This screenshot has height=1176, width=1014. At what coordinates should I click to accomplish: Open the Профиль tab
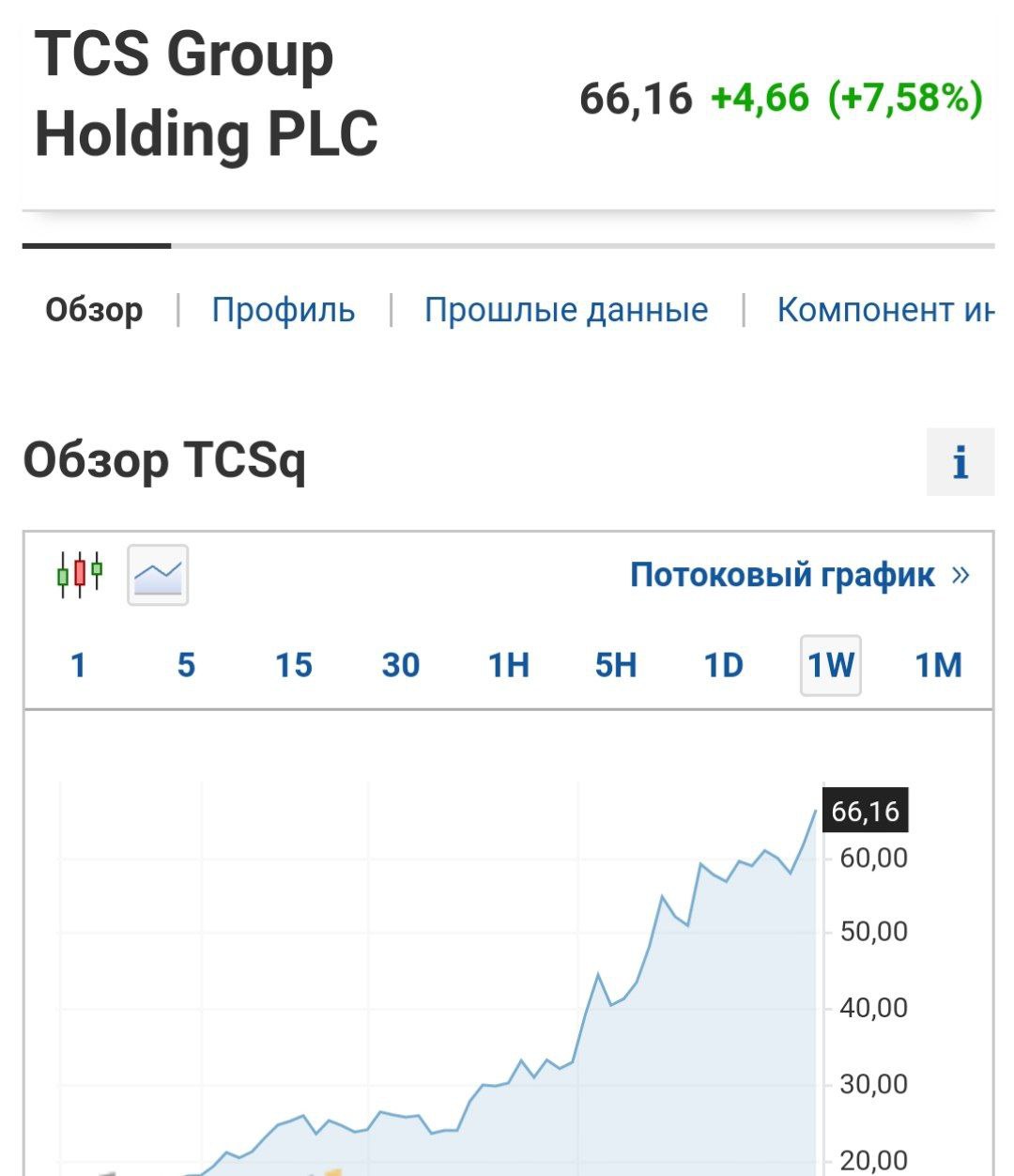(284, 310)
